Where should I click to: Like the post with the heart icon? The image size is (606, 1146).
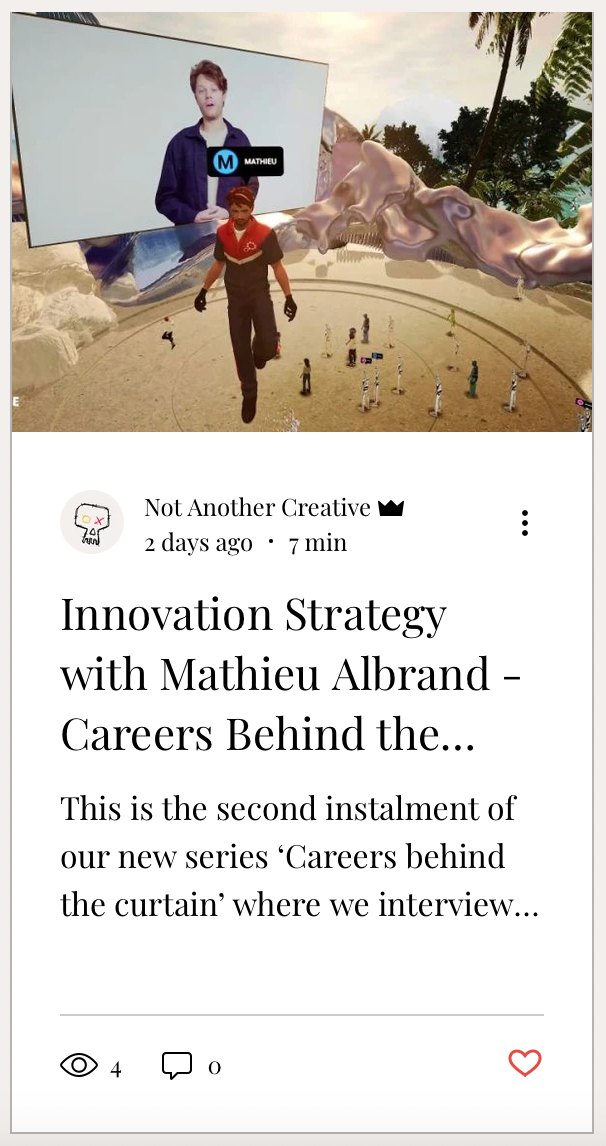coord(525,1063)
